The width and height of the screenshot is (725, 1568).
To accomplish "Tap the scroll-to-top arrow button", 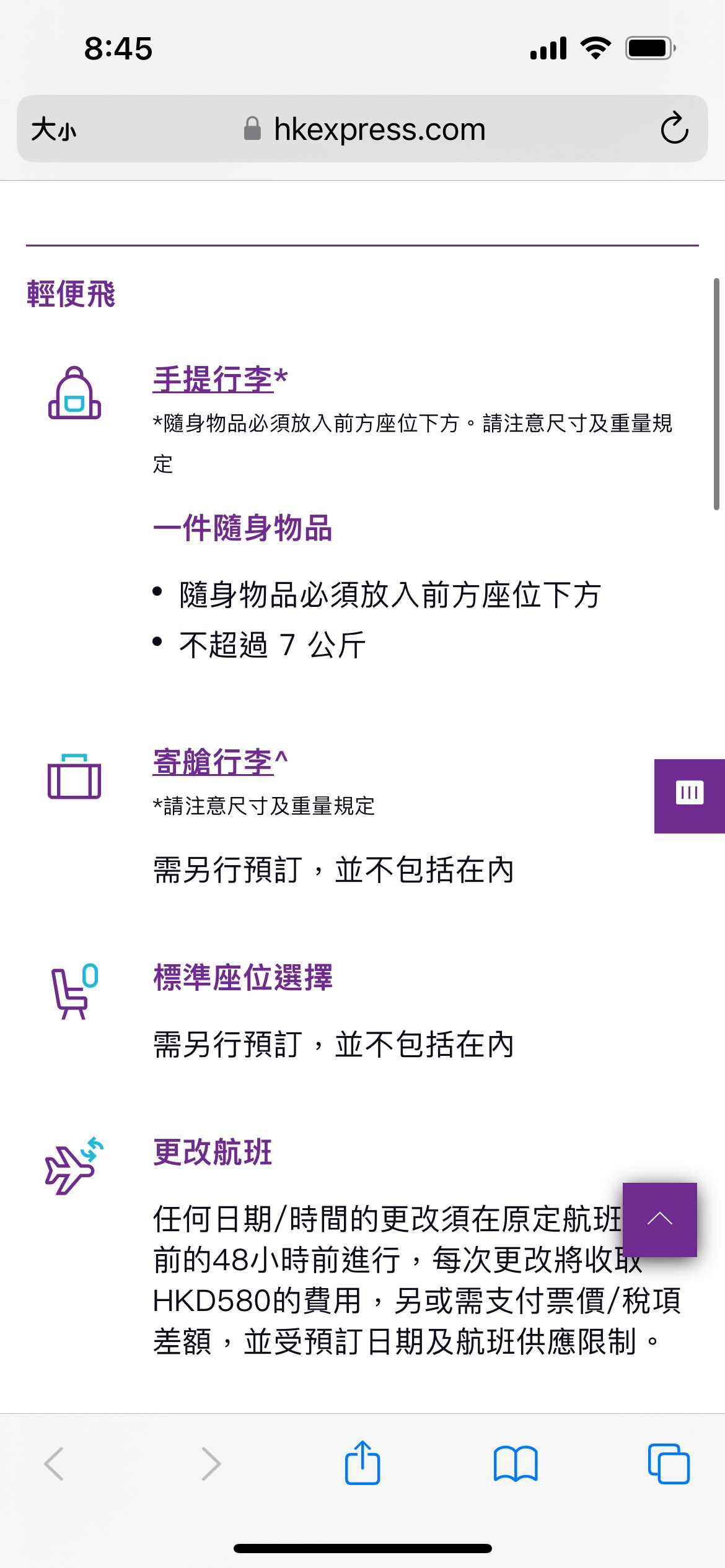I will tap(659, 1219).
